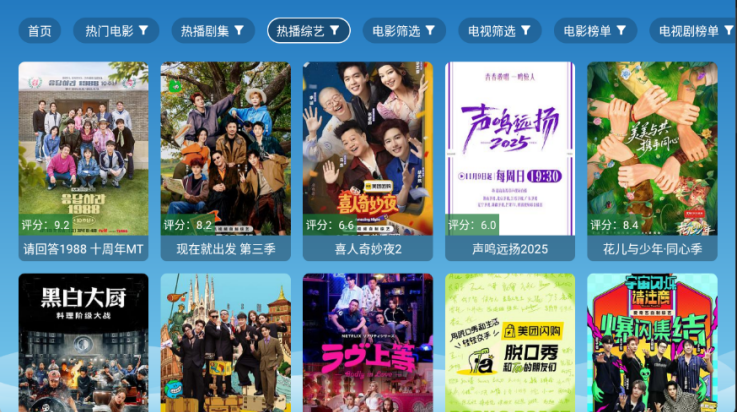Screen dimensions: 737x412
Task: Open the 电视剧榜单 tab
Action: [x=695, y=31]
